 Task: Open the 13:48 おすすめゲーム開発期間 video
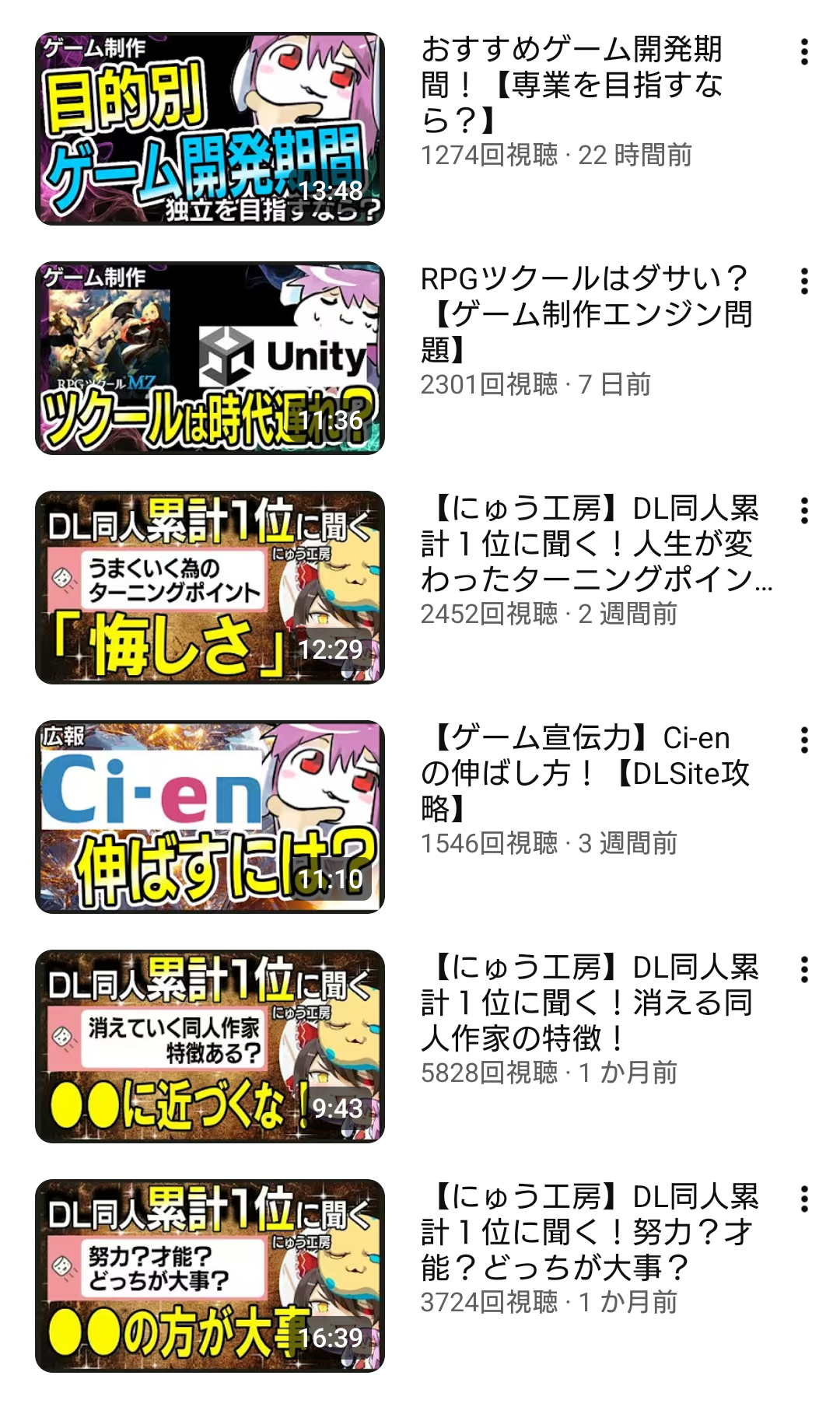click(210, 128)
